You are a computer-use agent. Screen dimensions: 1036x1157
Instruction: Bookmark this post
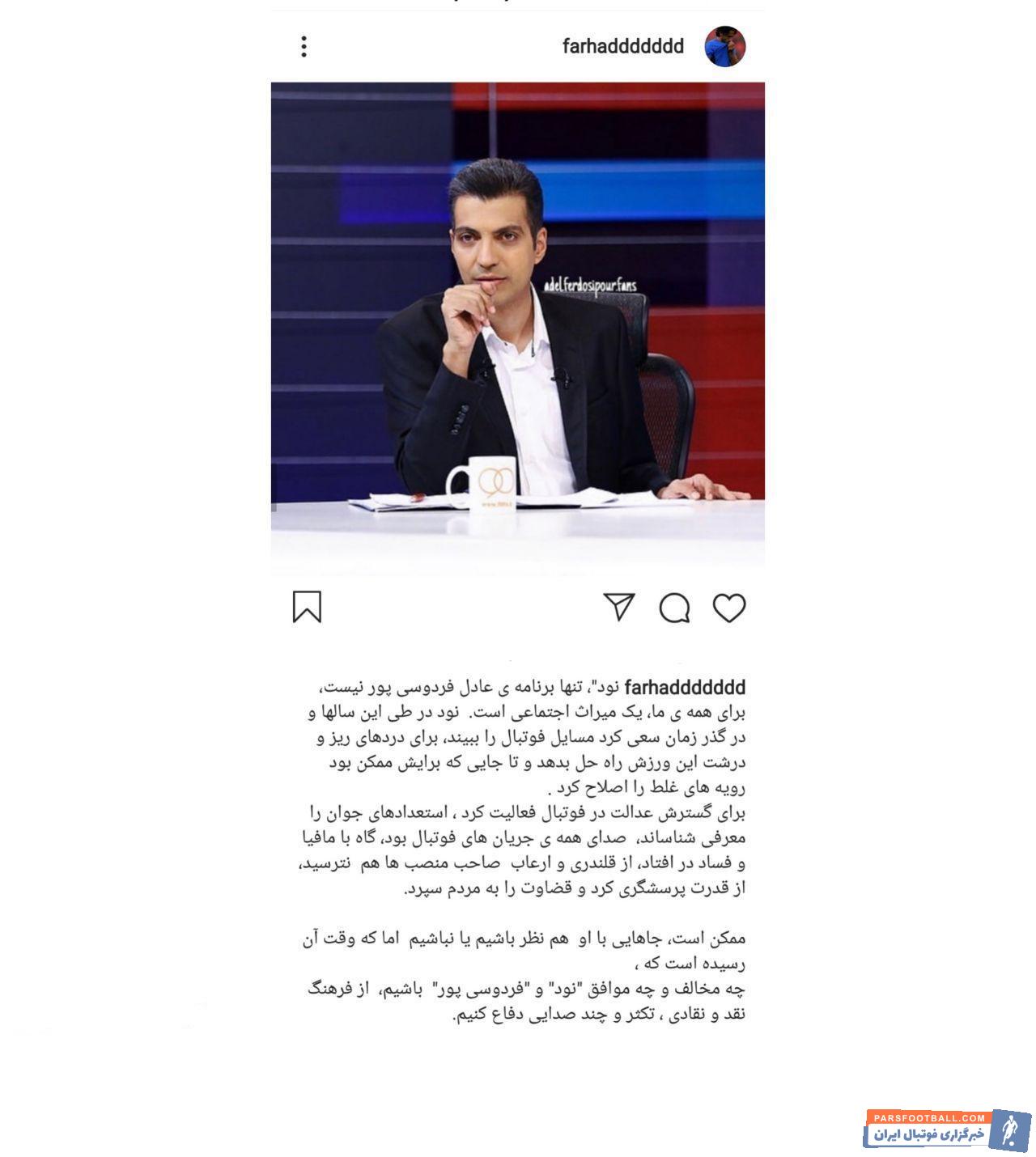[307, 607]
